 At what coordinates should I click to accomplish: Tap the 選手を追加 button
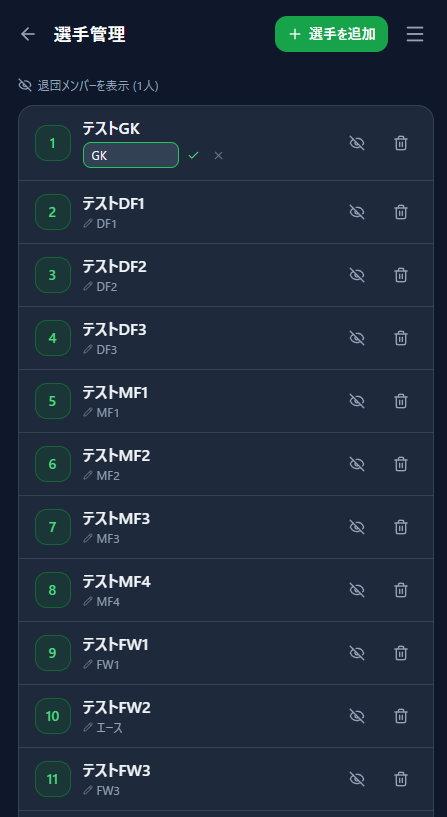(x=331, y=34)
